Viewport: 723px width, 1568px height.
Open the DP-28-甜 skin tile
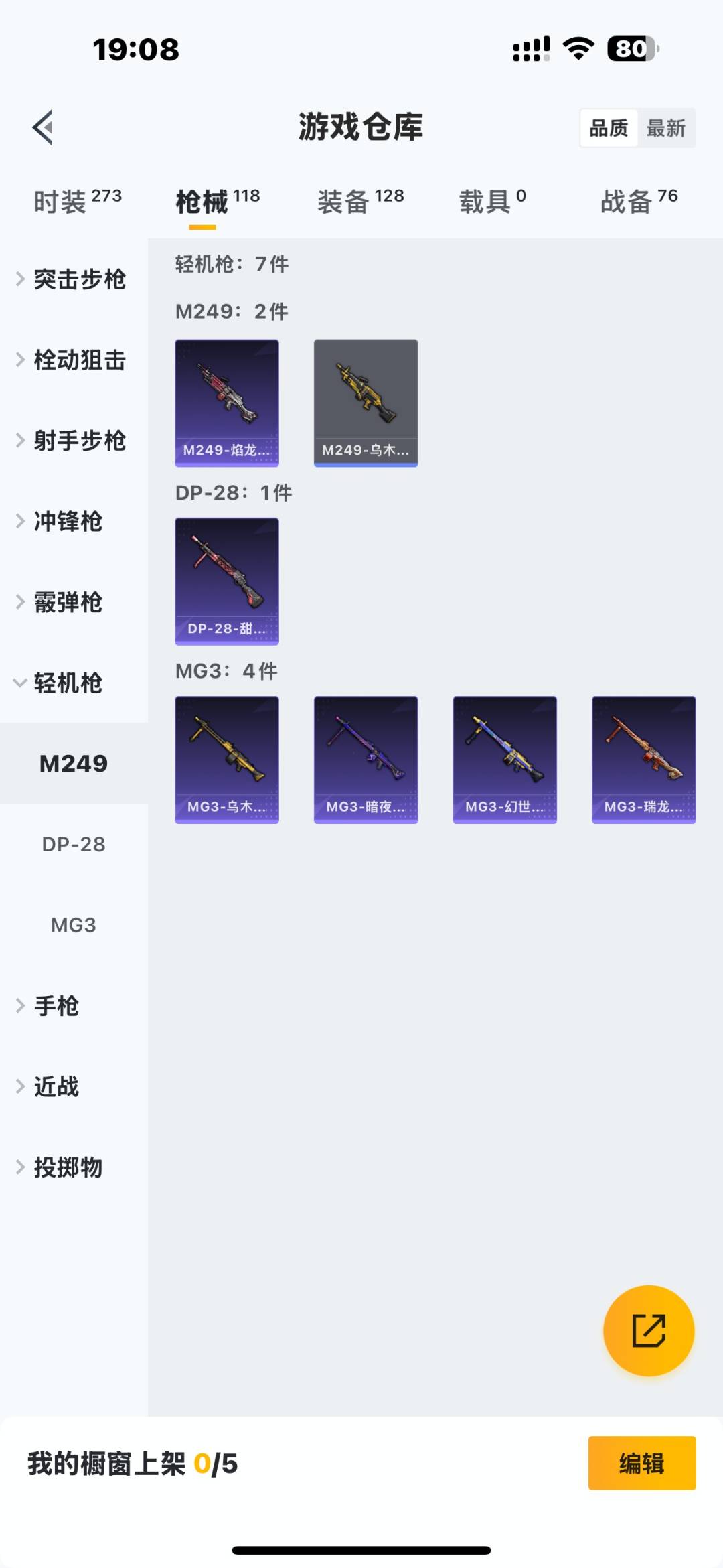pyautogui.click(x=227, y=581)
